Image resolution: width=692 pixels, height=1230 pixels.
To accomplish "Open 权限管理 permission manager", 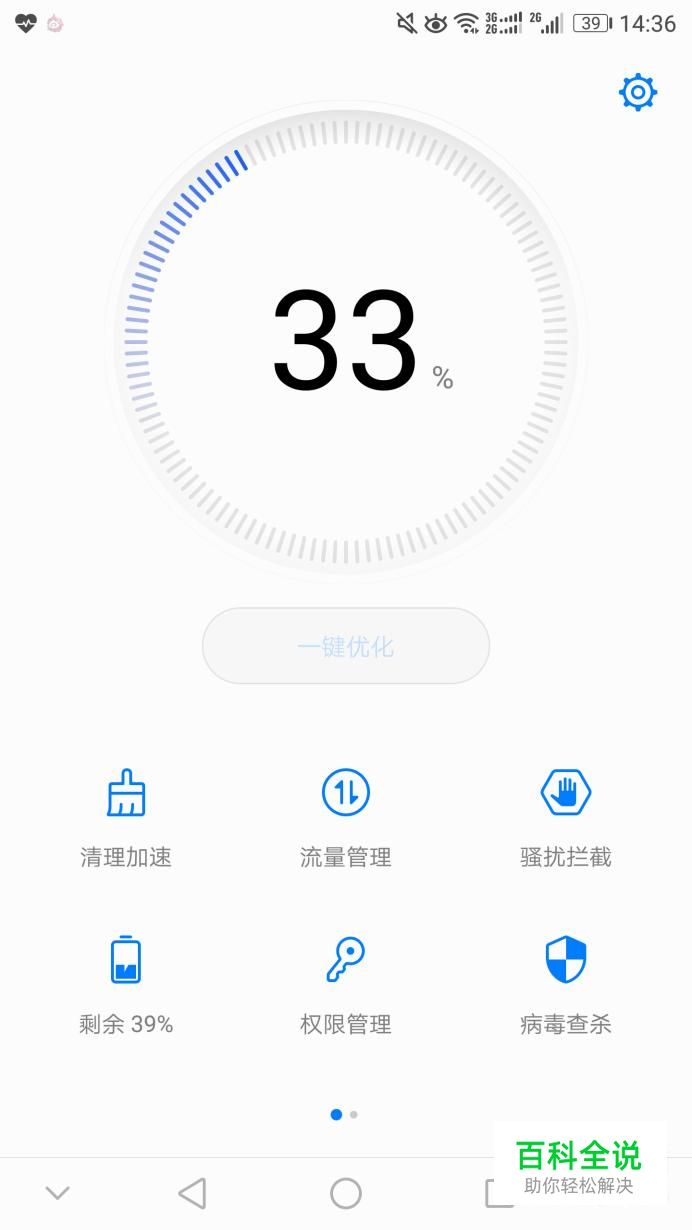I will 346,985.
